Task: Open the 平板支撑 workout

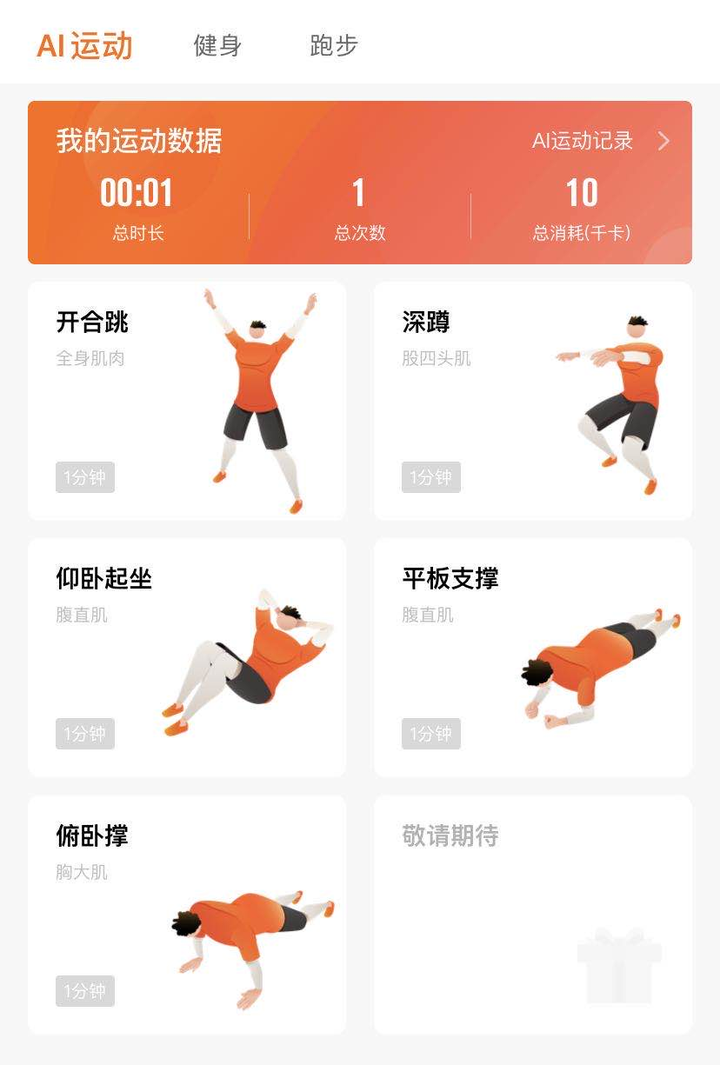Action: click(533, 657)
